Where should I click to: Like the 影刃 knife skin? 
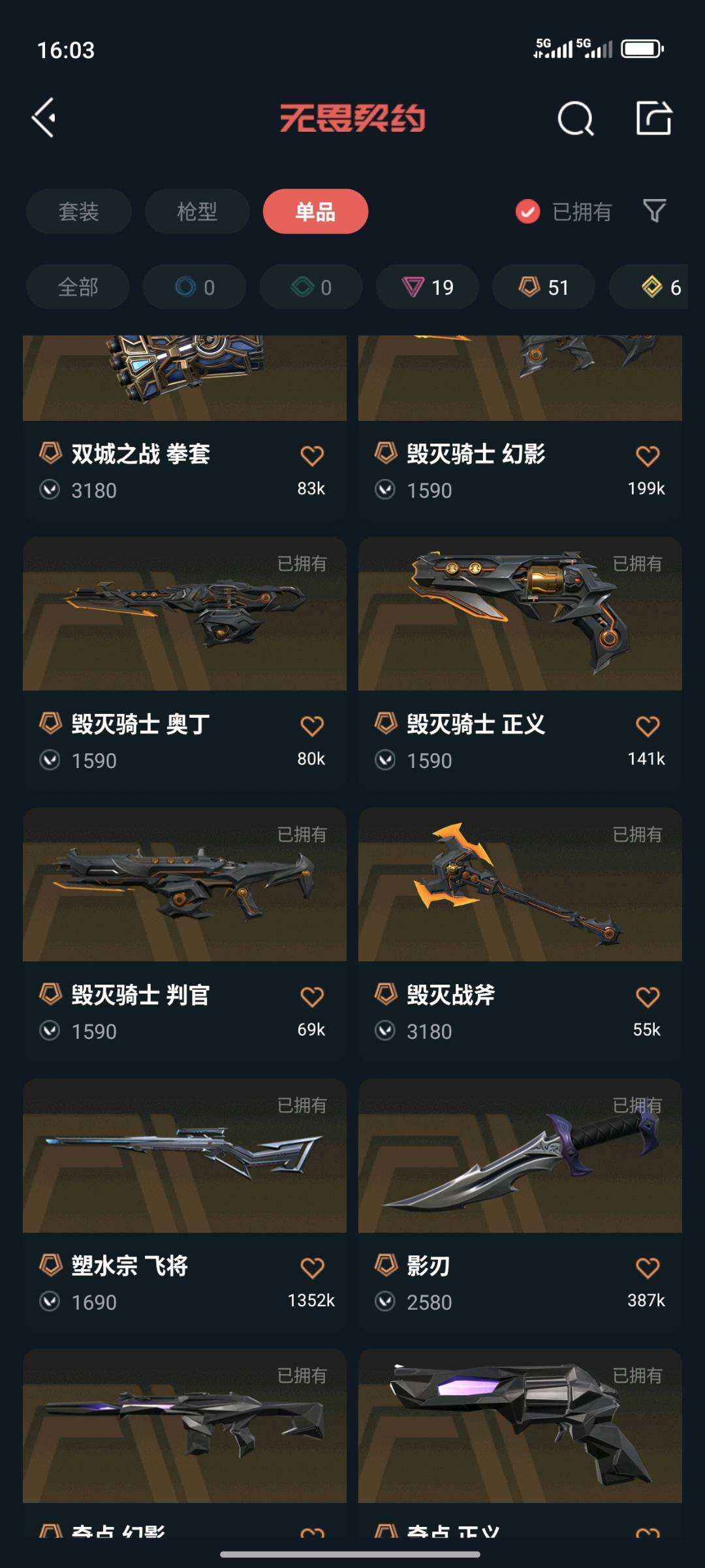(x=648, y=1268)
